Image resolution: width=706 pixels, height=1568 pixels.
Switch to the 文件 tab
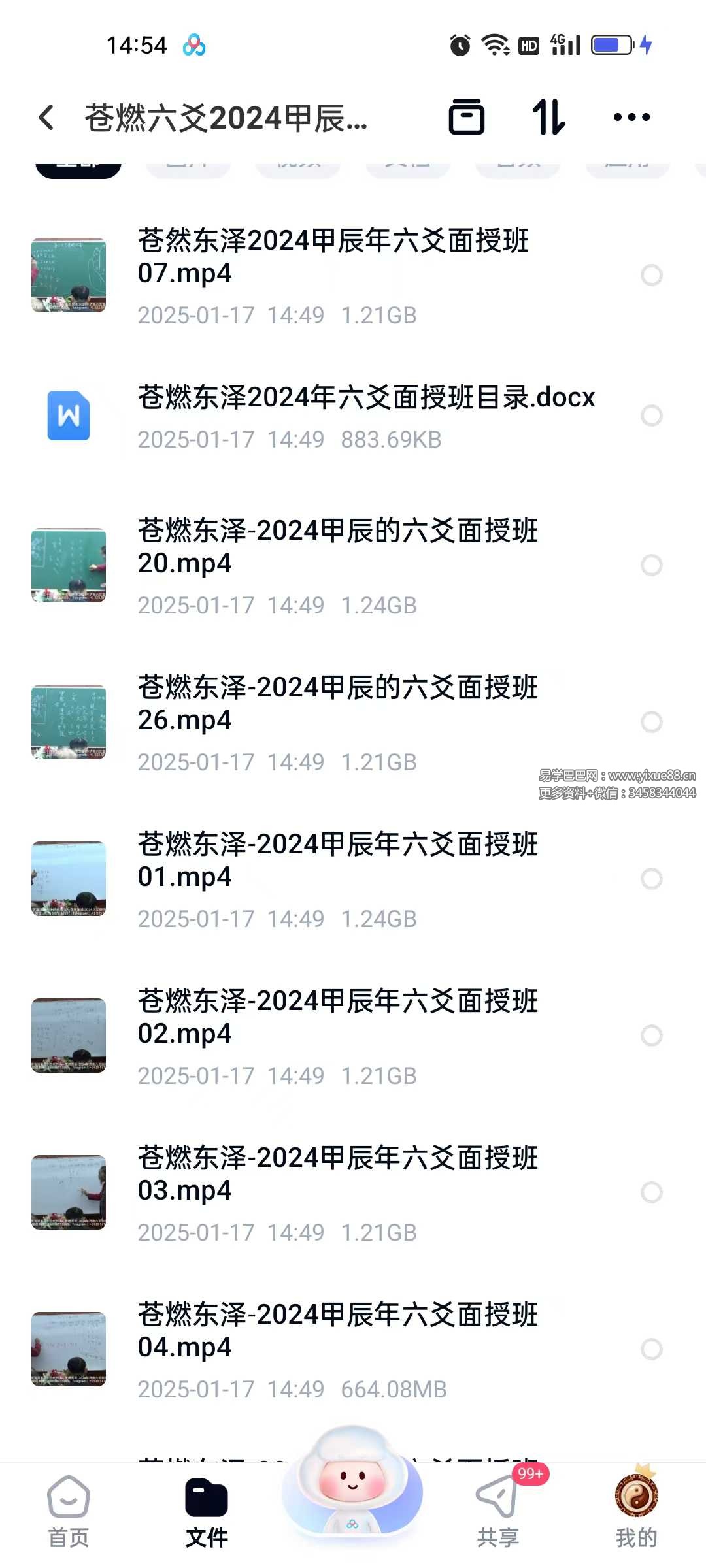pos(207,1512)
